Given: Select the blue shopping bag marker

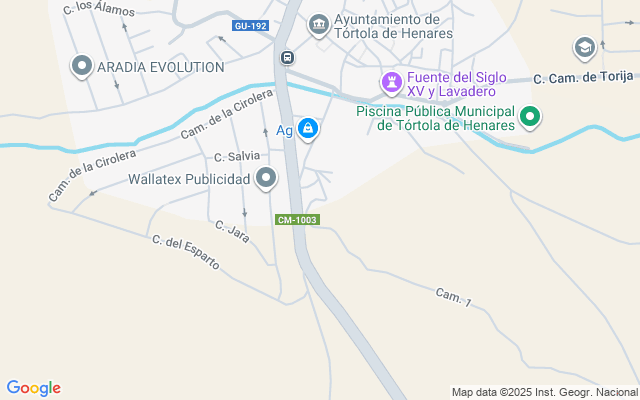Looking at the screenshot, I should coord(309,129).
